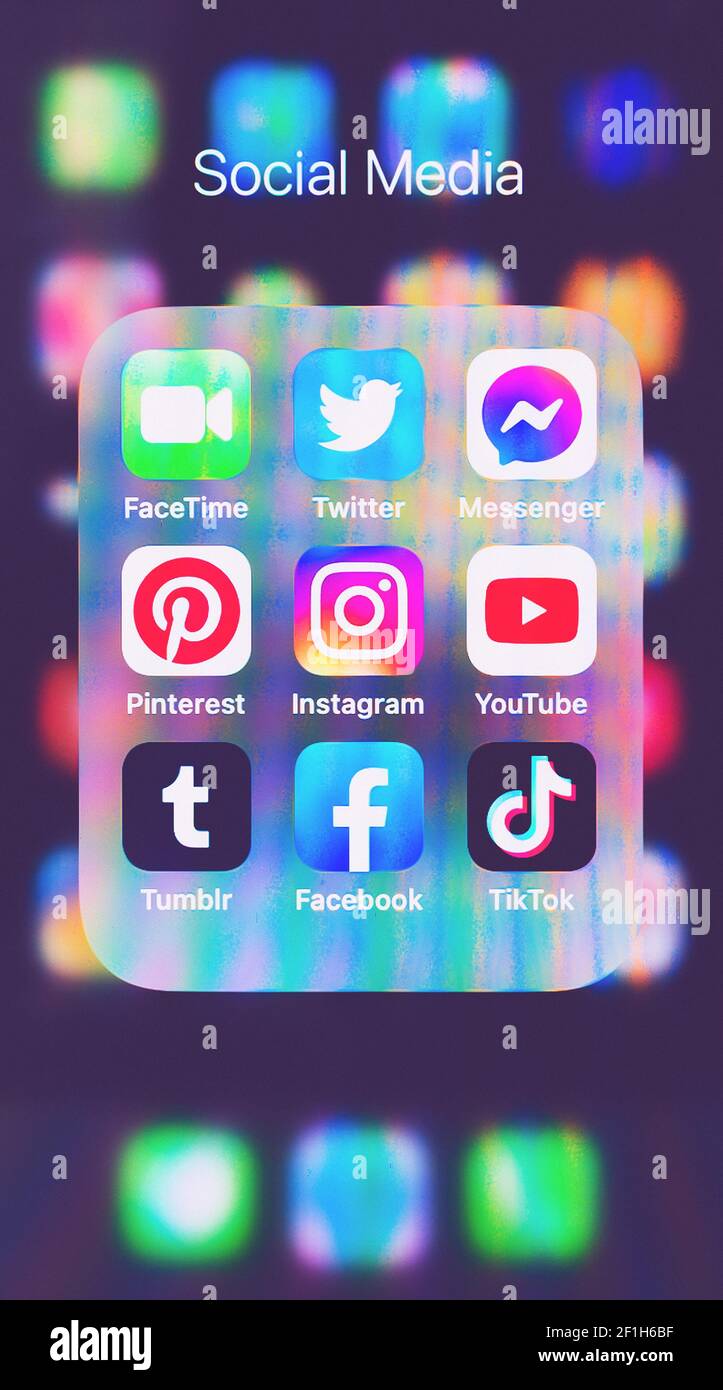Open the Messenger app
Viewport: 723px width, 1390px height.
(x=531, y=414)
